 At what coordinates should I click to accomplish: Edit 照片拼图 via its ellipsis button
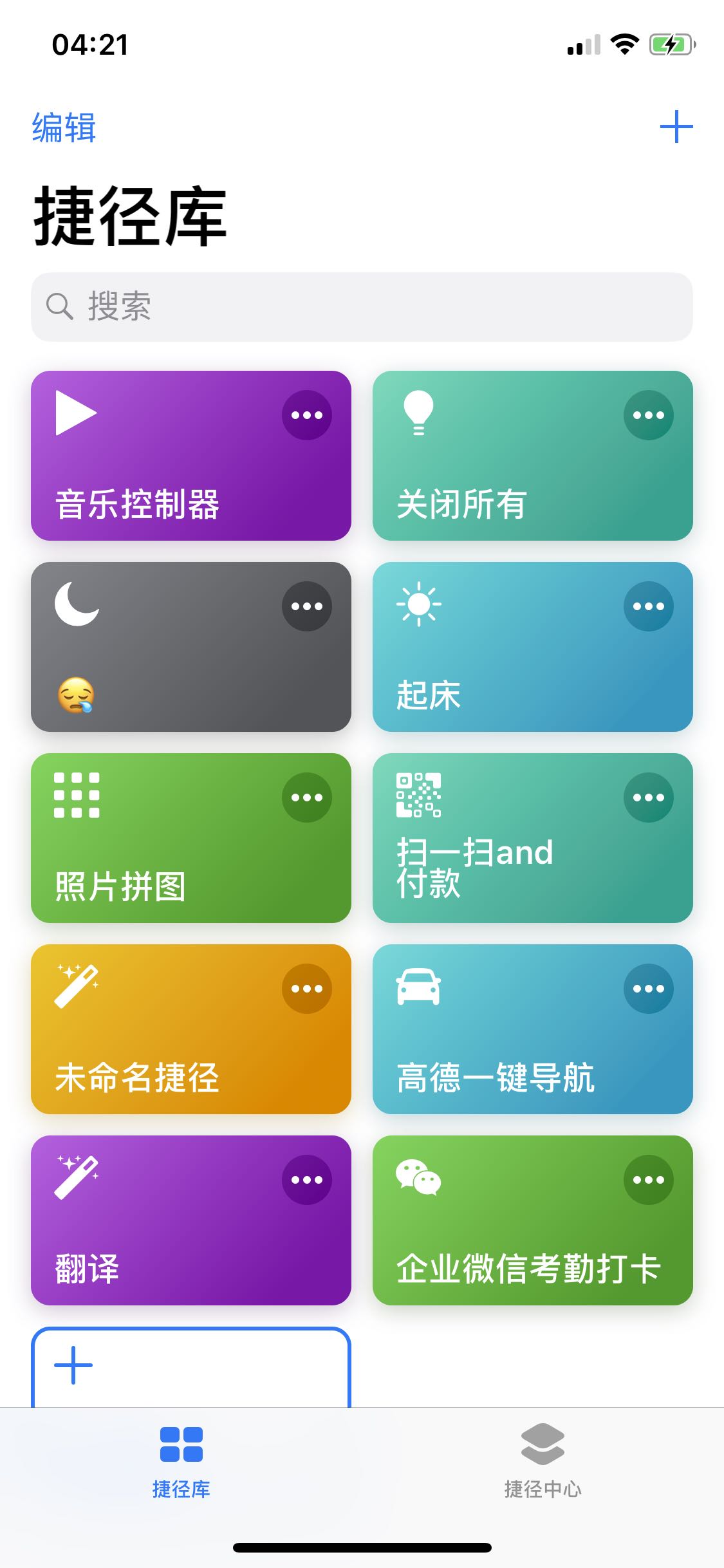(307, 798)
